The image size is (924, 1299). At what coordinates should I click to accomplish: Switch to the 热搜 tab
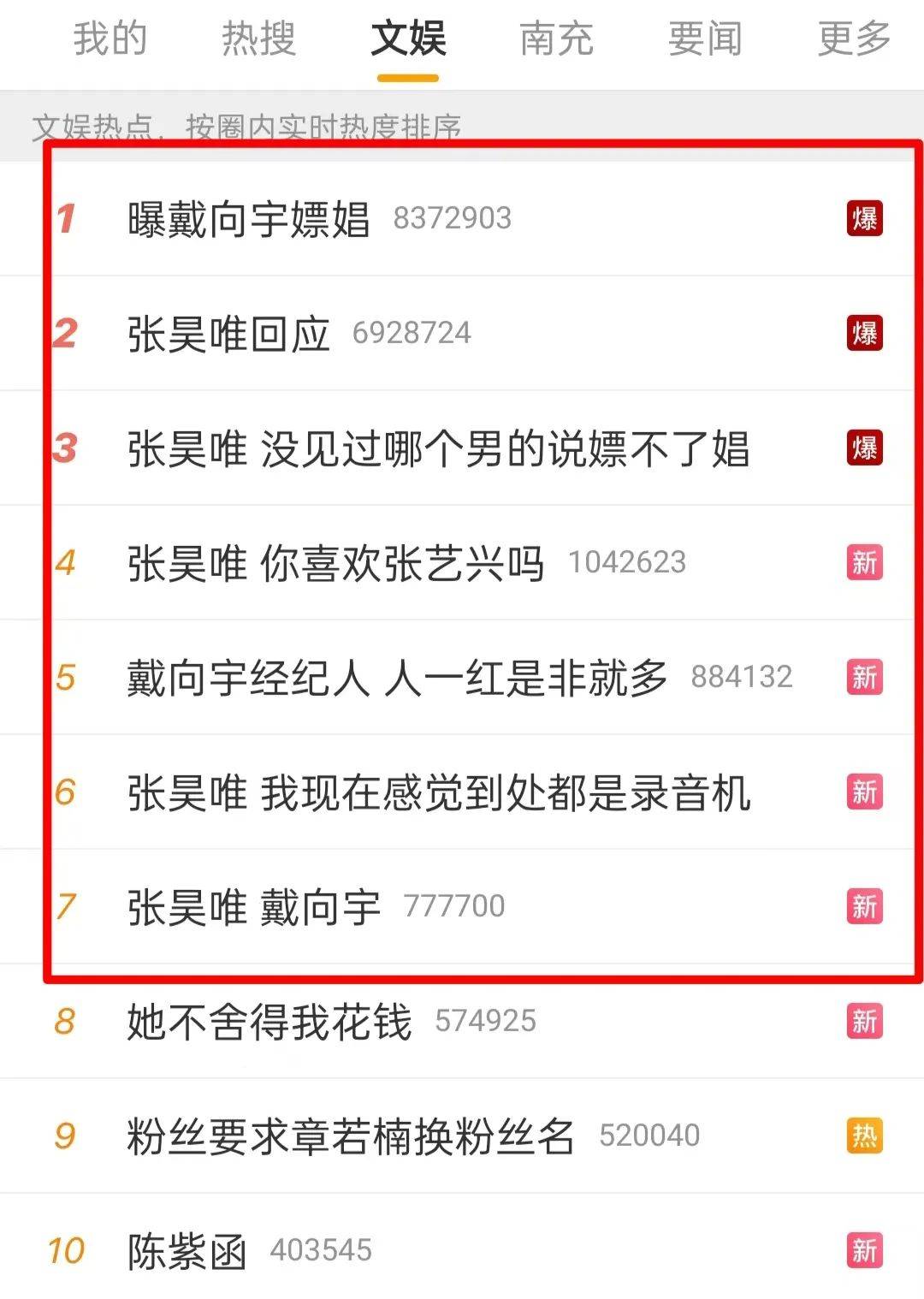pyautogui.click(x=258, y=39)
